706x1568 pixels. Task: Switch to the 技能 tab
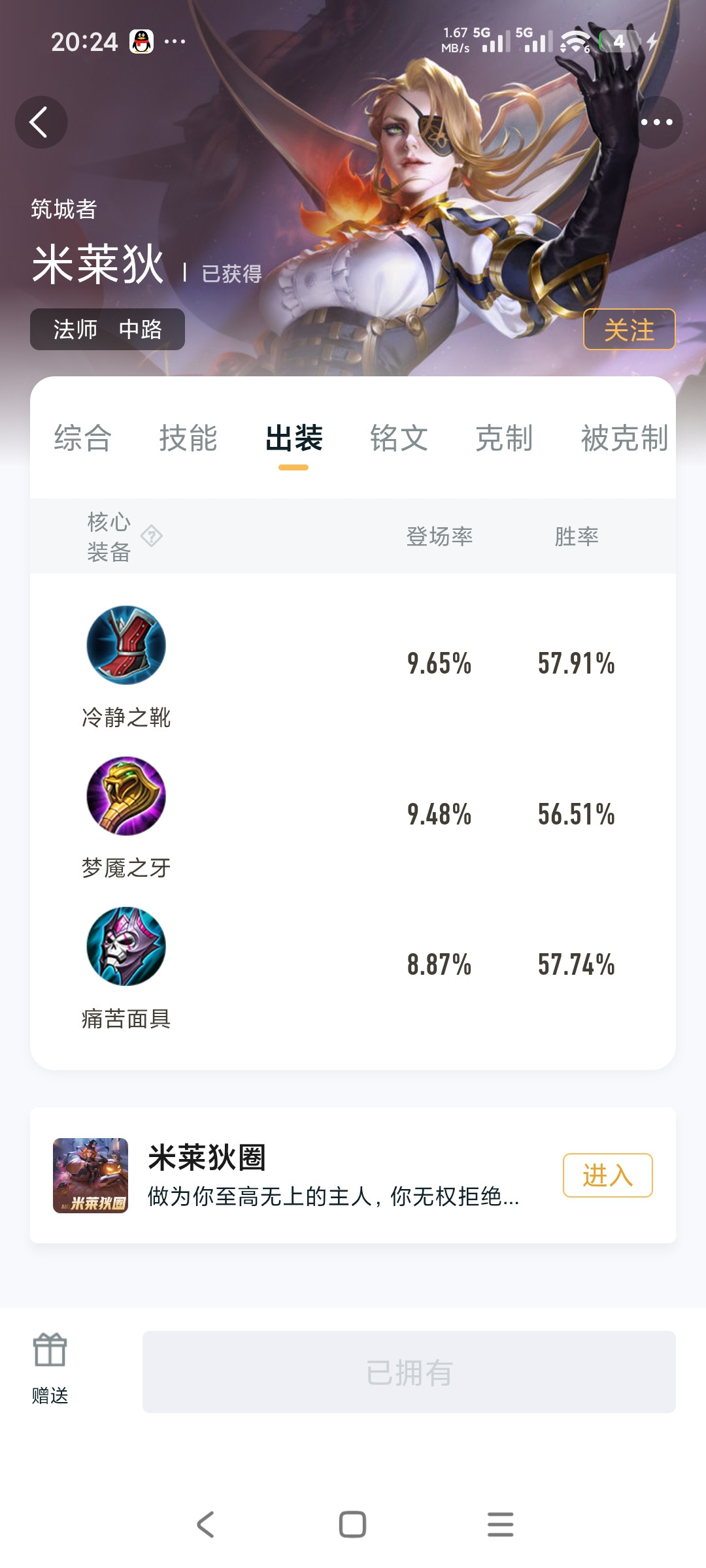pos(188,438)
